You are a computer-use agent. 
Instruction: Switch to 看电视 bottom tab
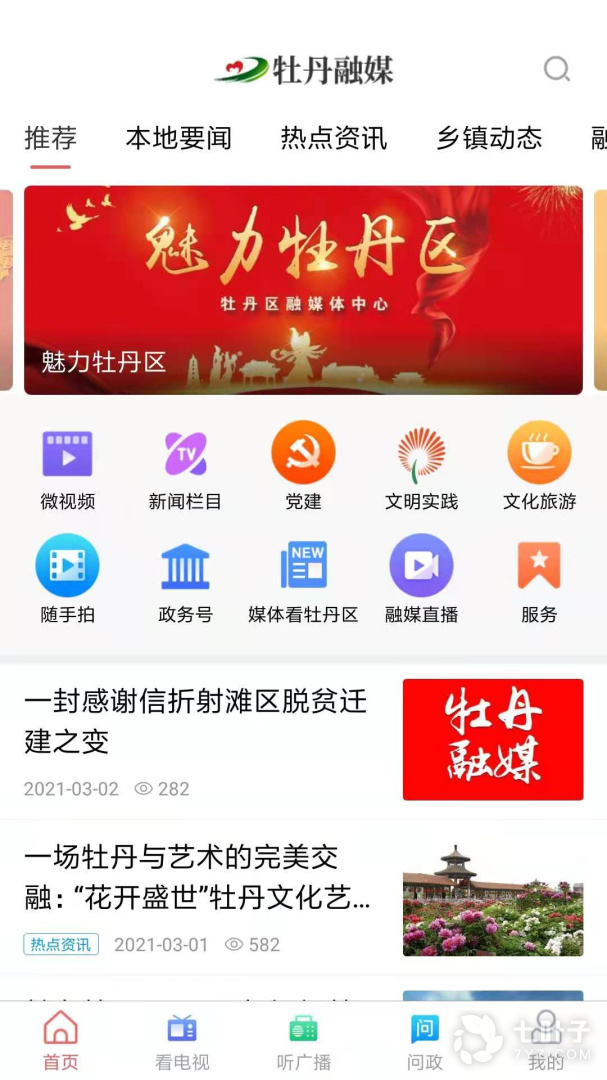tap(182, 1042)
